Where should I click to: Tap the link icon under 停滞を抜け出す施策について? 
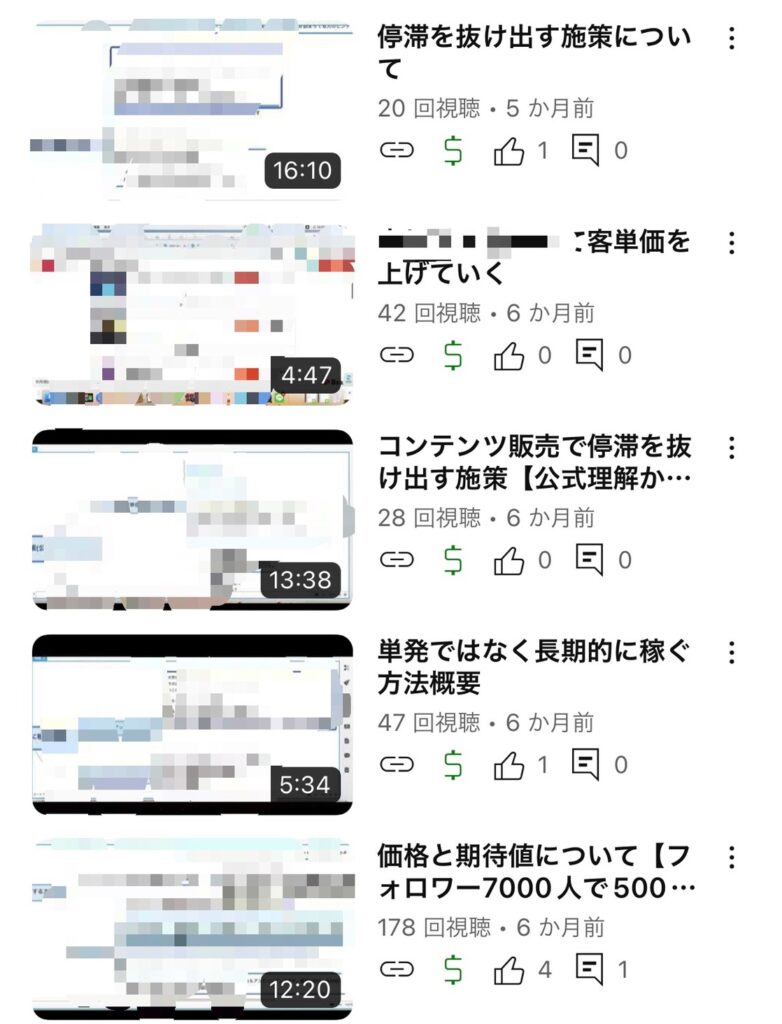(397, 151)
